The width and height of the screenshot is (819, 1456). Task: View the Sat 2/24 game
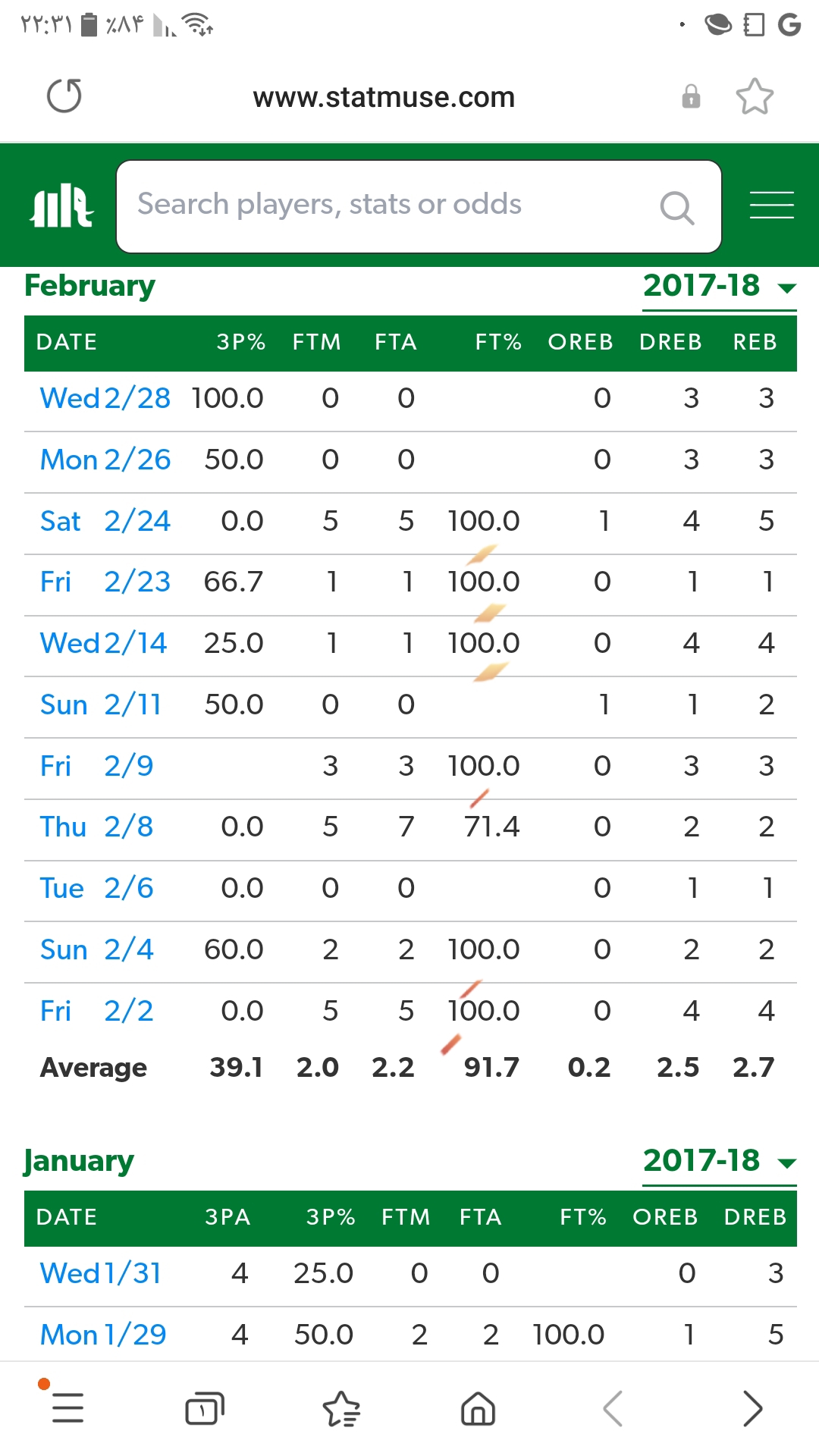coord(105,521)
